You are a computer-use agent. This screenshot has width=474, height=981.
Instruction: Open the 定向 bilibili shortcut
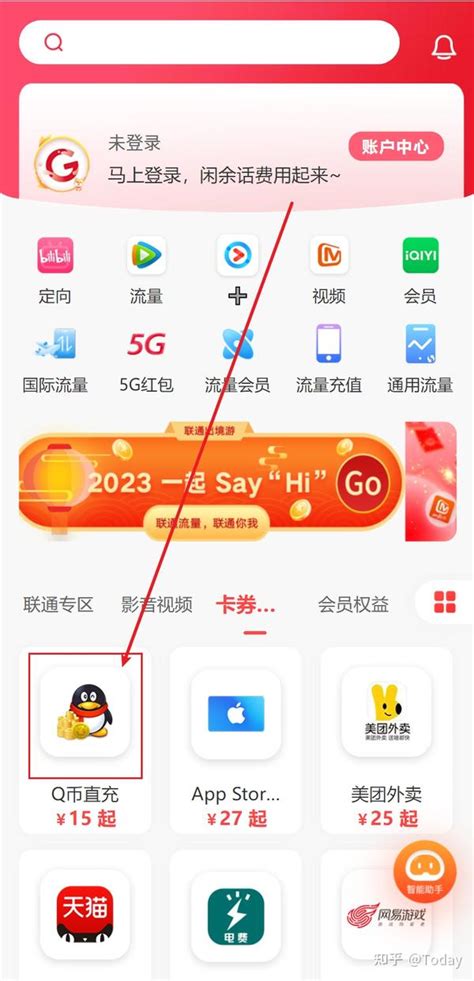point(55,270)
